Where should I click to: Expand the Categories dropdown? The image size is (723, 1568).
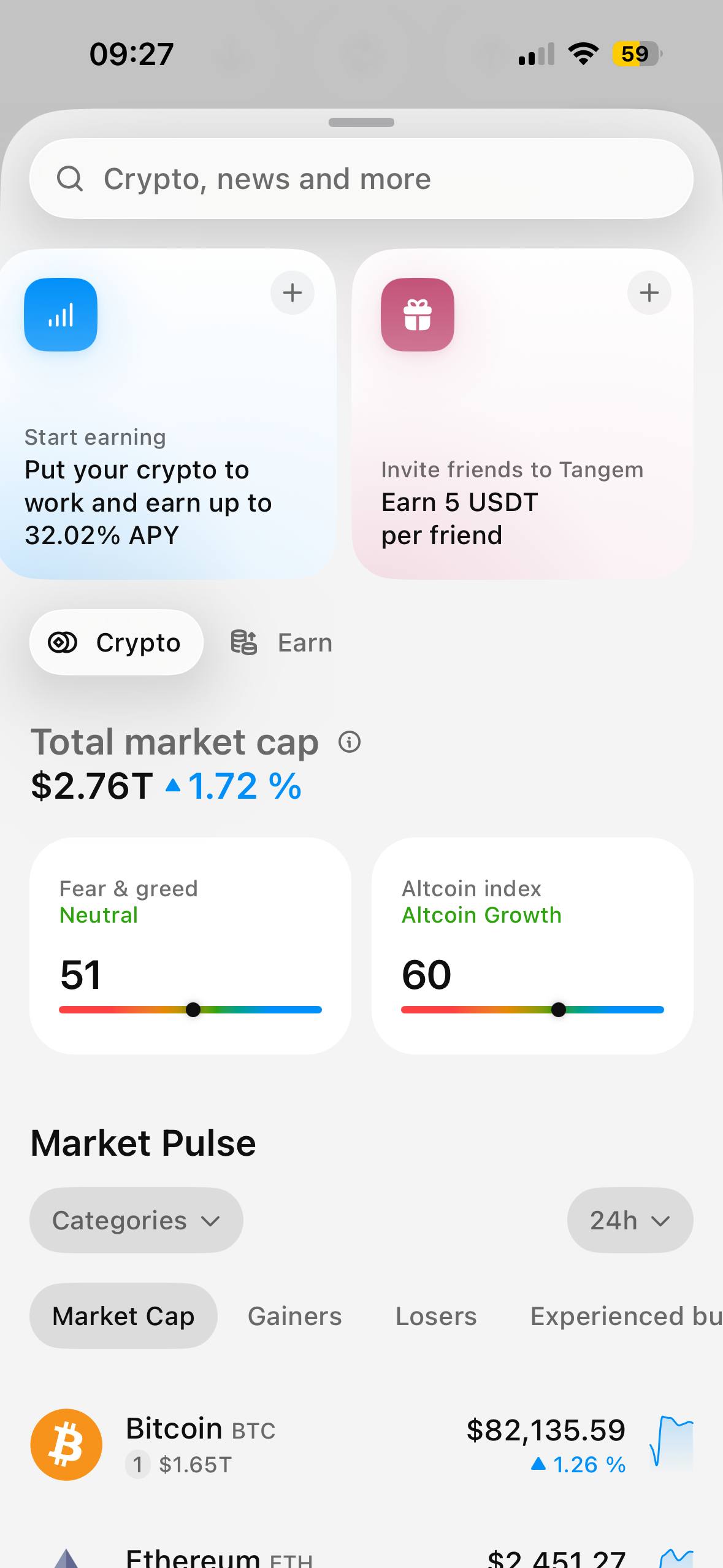click(136, 1220)
